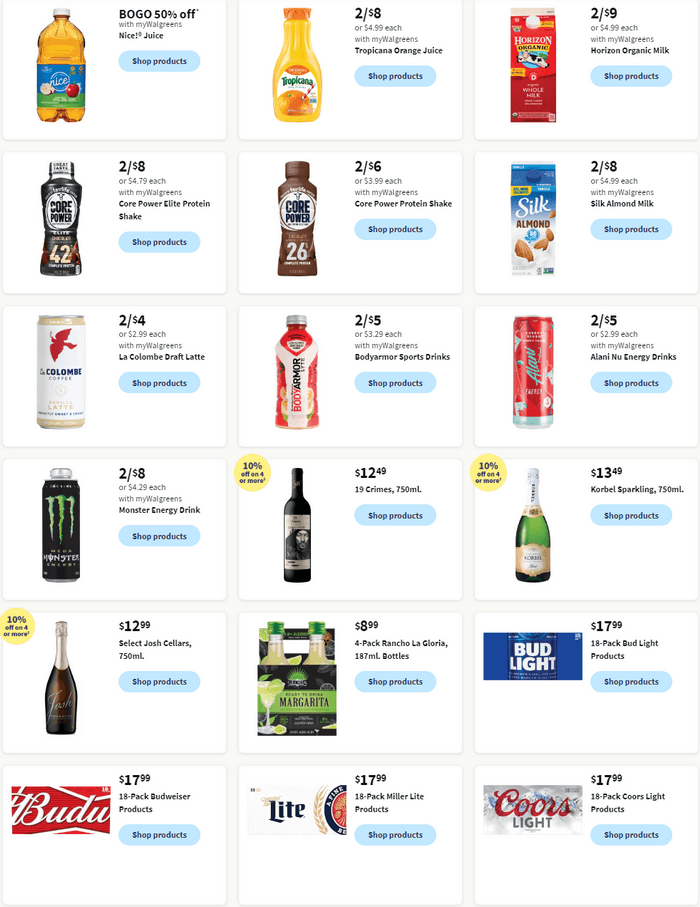The width and height of the screenshot is (700, 907).
Task: Shop 18-Pack Miller Lite products
Action: click(395, 835)
